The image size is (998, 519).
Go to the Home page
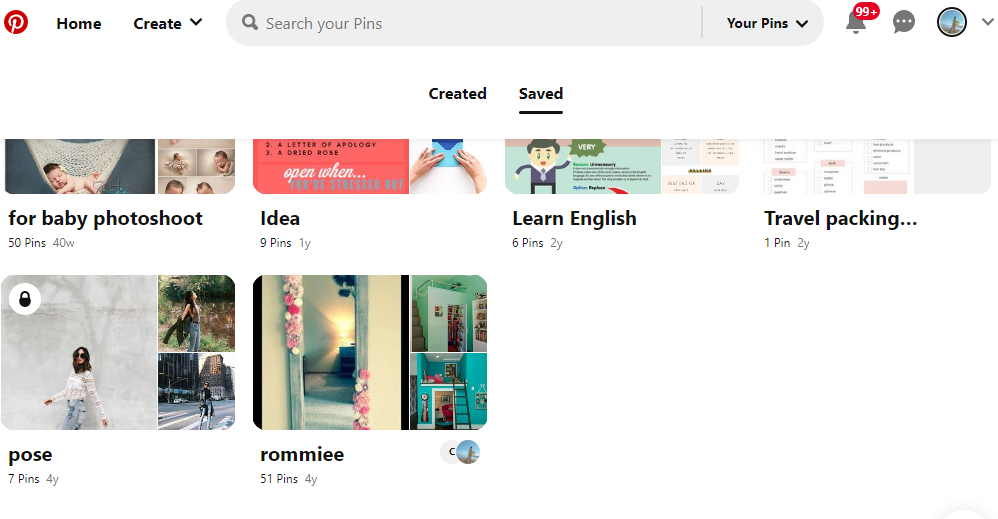79,23
